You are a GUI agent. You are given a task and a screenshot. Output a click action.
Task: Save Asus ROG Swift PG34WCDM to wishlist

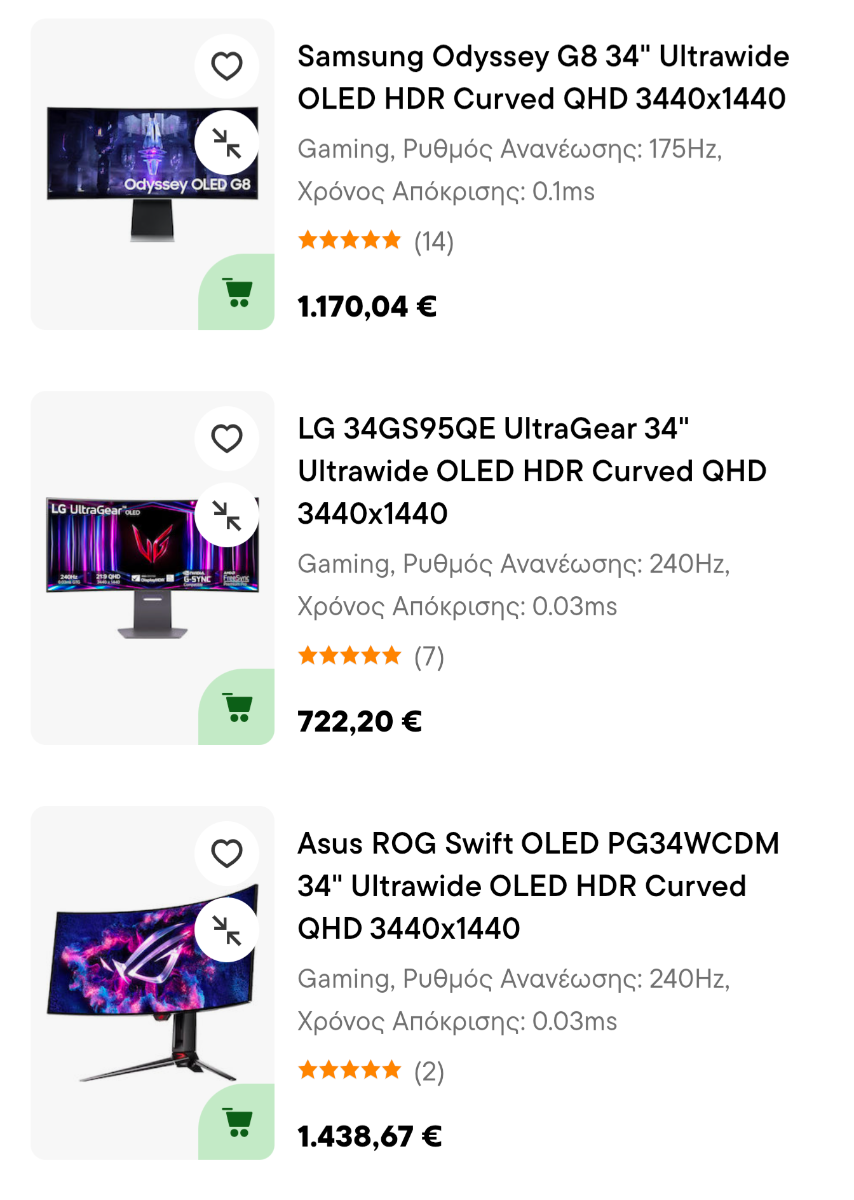click(x=227, y=854)
